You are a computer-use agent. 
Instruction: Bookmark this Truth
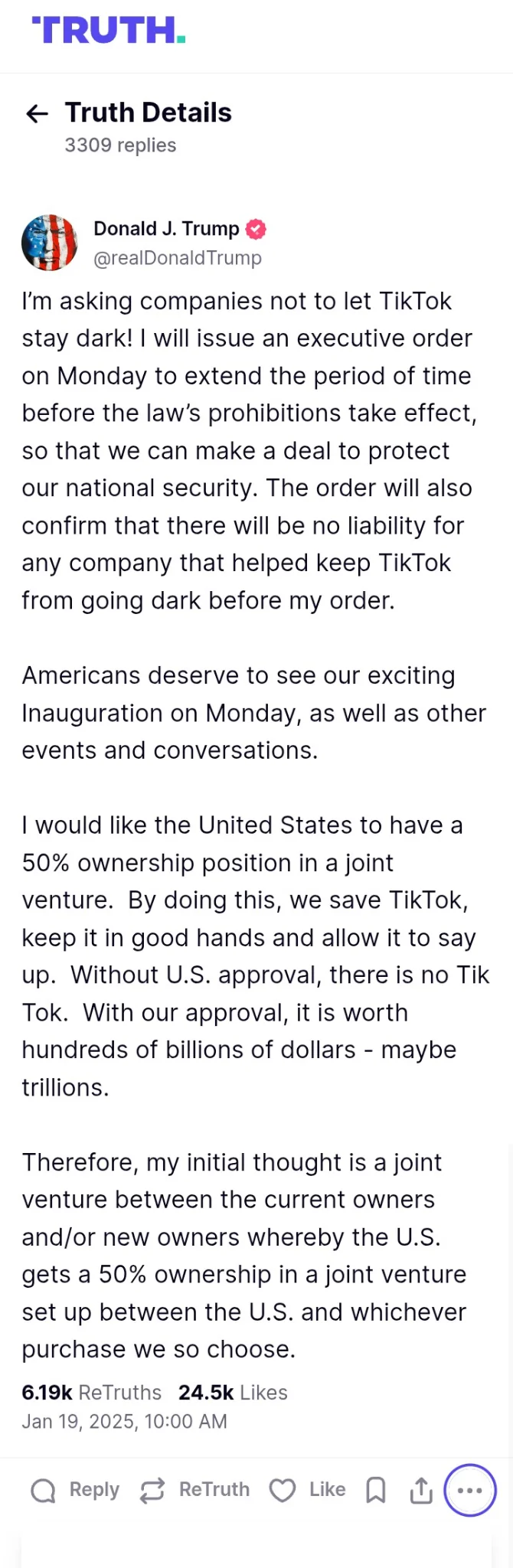[x=376, y=1490]
